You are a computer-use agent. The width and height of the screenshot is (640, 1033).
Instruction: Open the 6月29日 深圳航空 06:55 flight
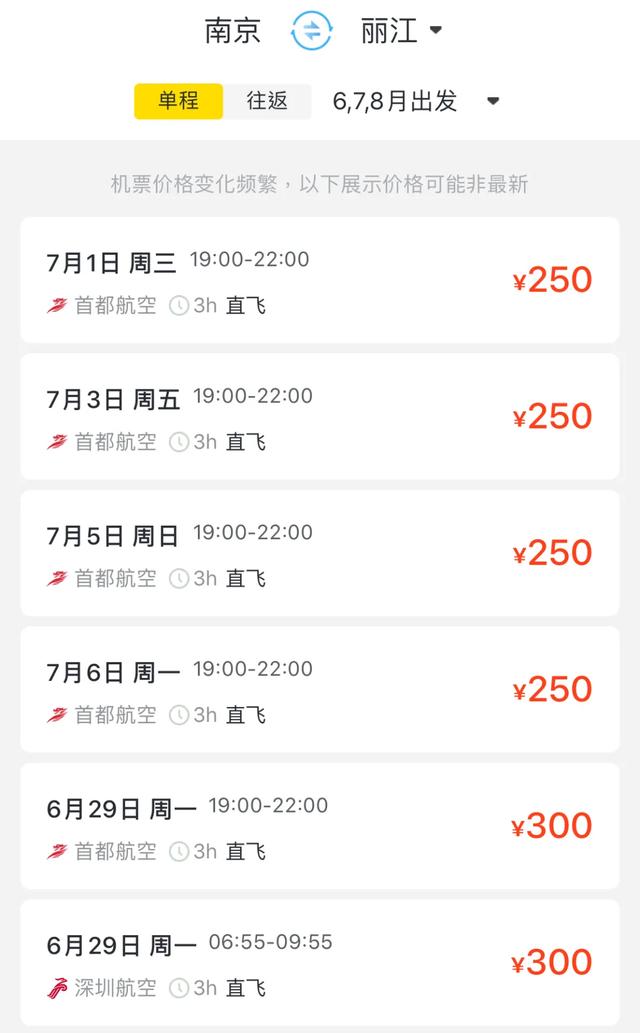[x=320, y=962]
